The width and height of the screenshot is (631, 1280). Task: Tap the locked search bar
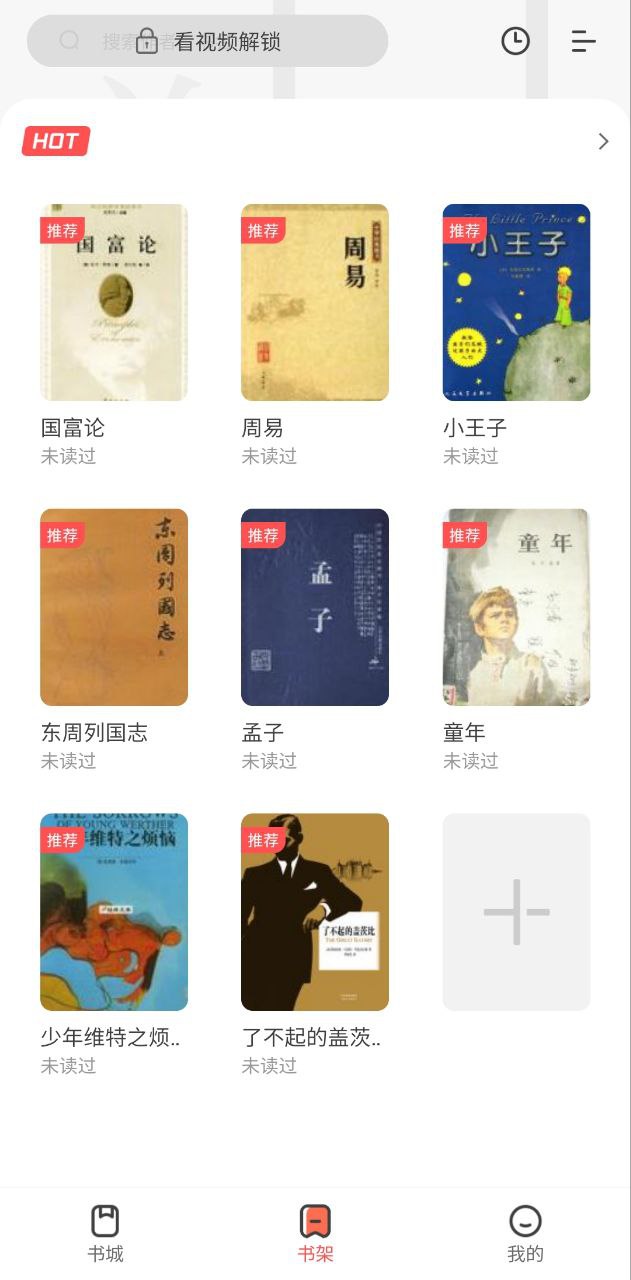coord(207,41)
